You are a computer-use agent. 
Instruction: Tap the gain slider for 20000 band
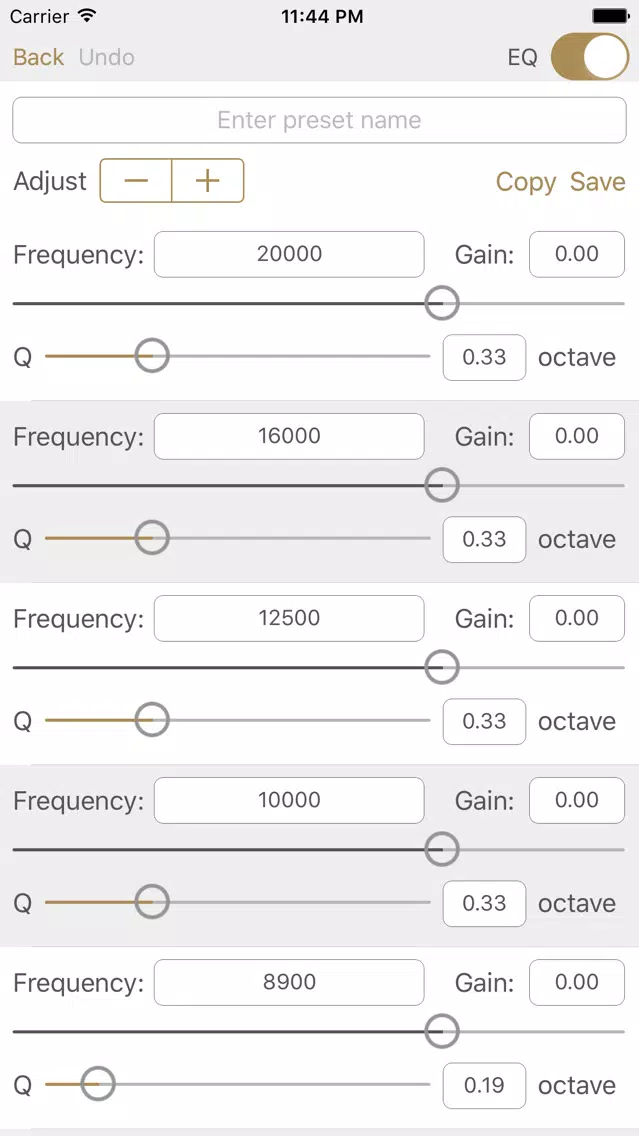441,303
